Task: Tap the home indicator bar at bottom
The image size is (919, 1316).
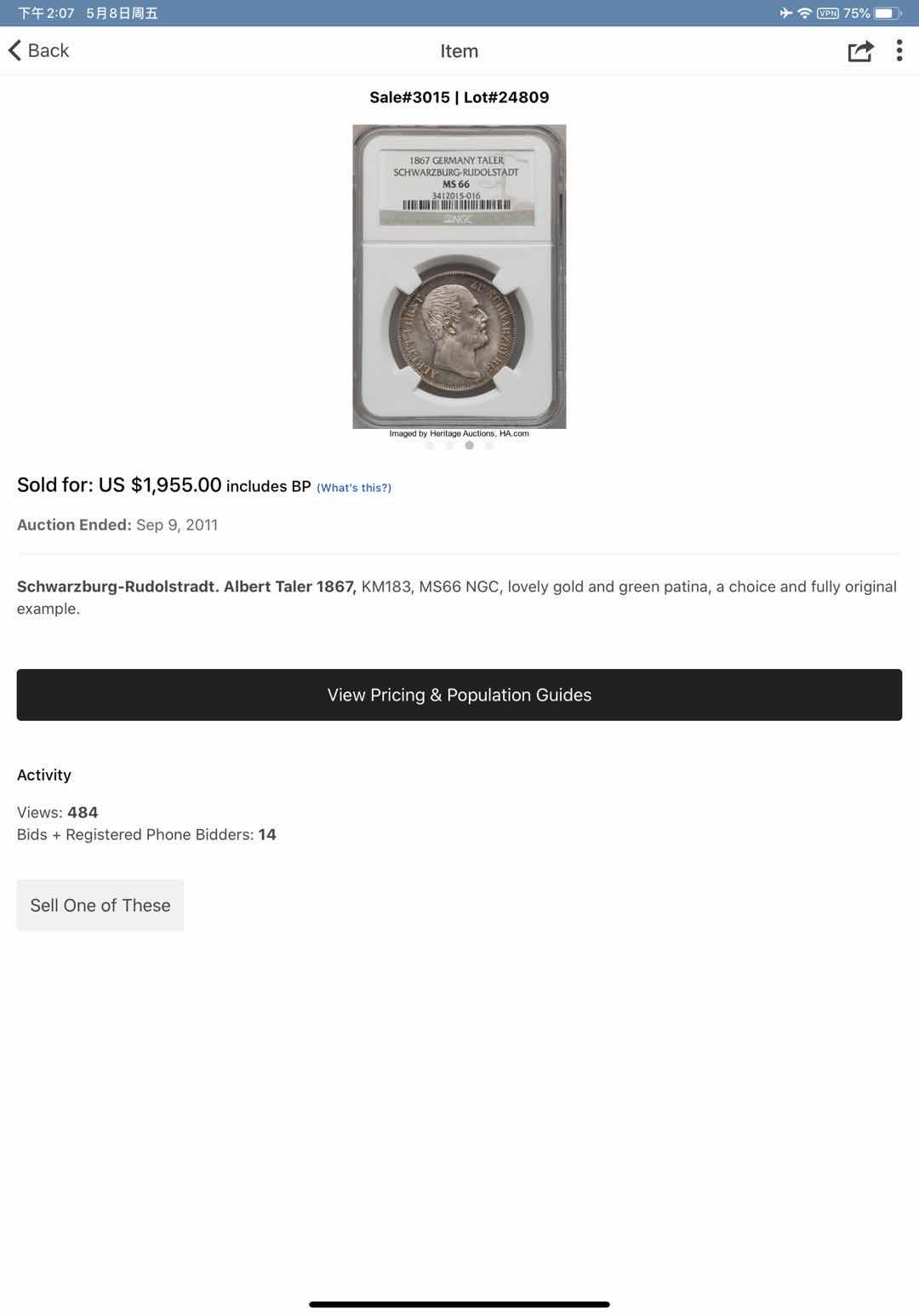Action: coord(459,1301)
